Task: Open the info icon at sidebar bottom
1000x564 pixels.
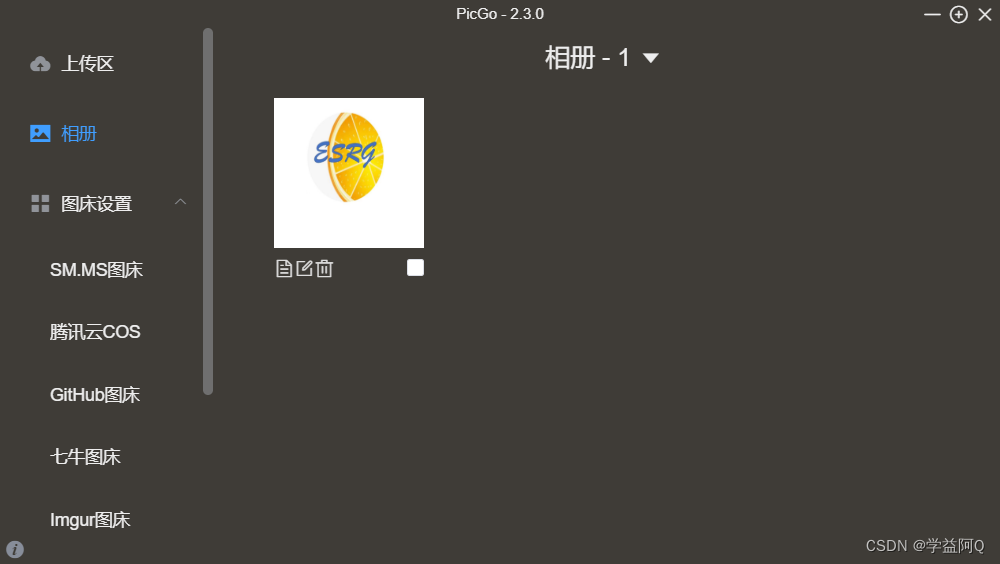Action: (x=15, y=549)
